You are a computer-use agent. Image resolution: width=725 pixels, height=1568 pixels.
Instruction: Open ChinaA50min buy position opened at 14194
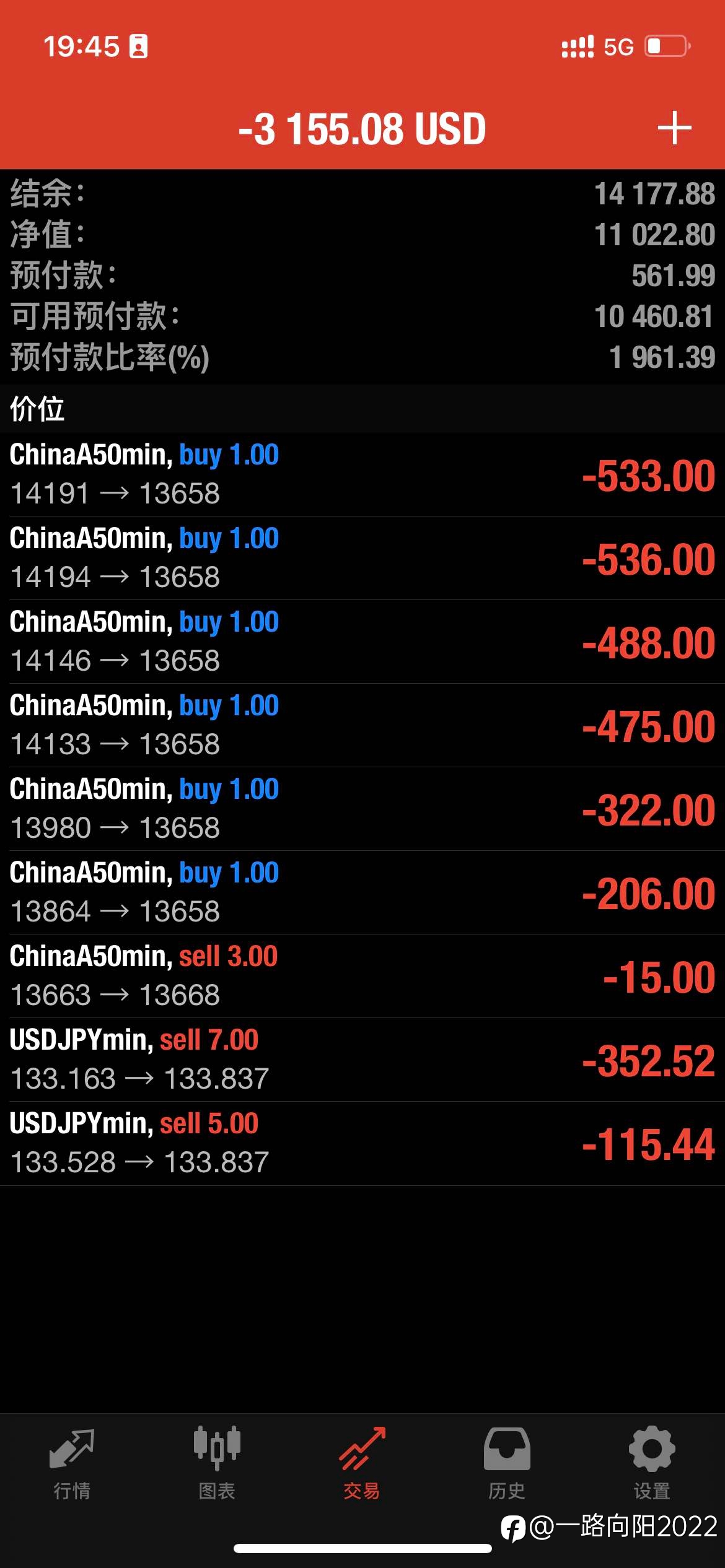(362, 558)
